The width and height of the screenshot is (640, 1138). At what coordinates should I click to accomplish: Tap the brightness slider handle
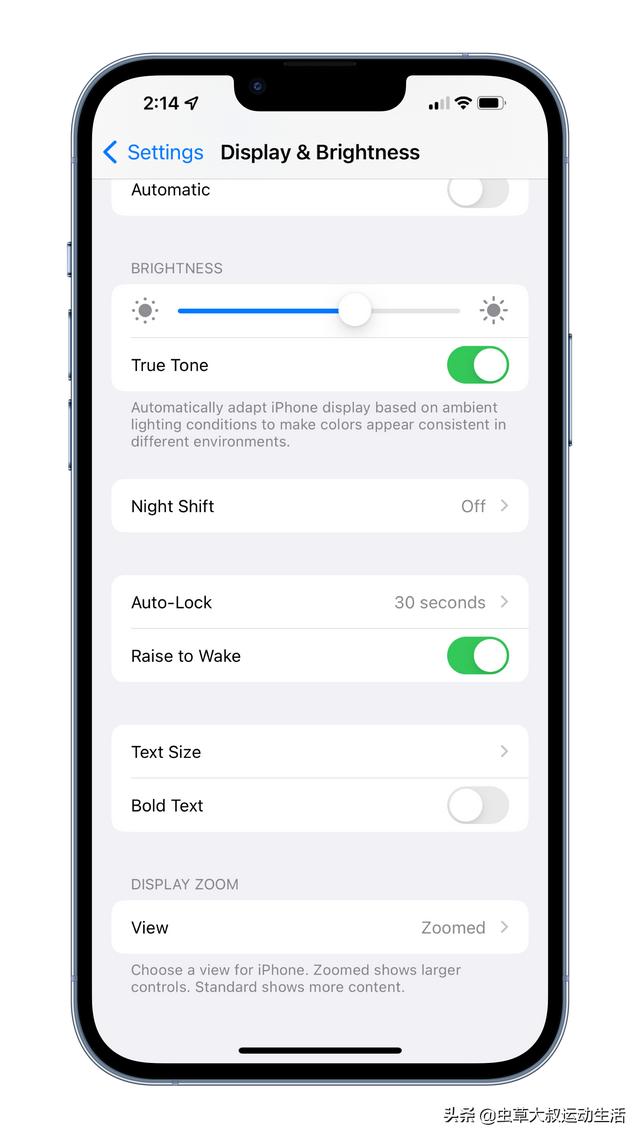click(355, 311)
